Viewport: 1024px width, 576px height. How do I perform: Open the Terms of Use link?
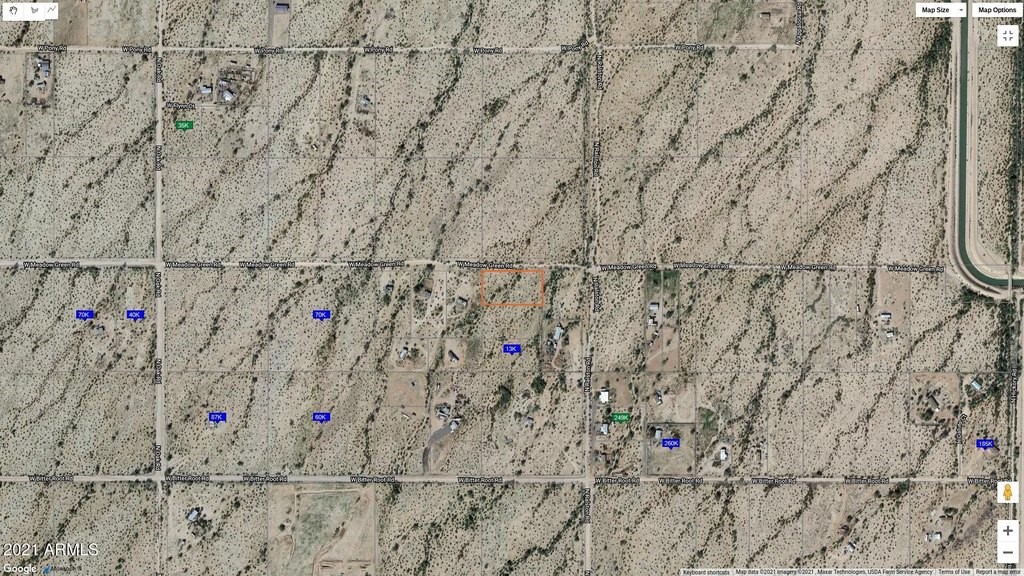(953, 572)
